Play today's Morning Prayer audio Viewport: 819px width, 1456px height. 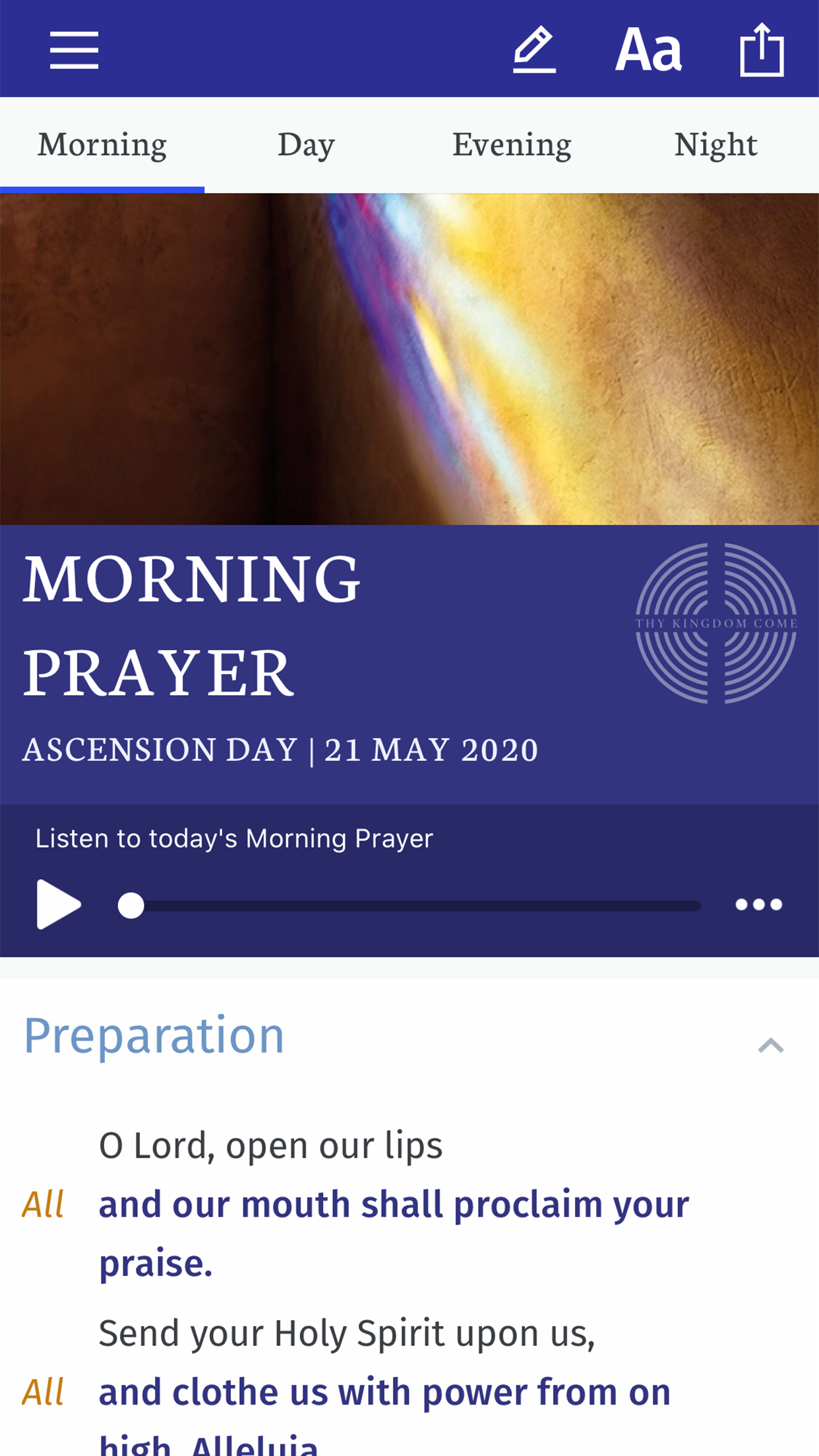pos(59,904)
